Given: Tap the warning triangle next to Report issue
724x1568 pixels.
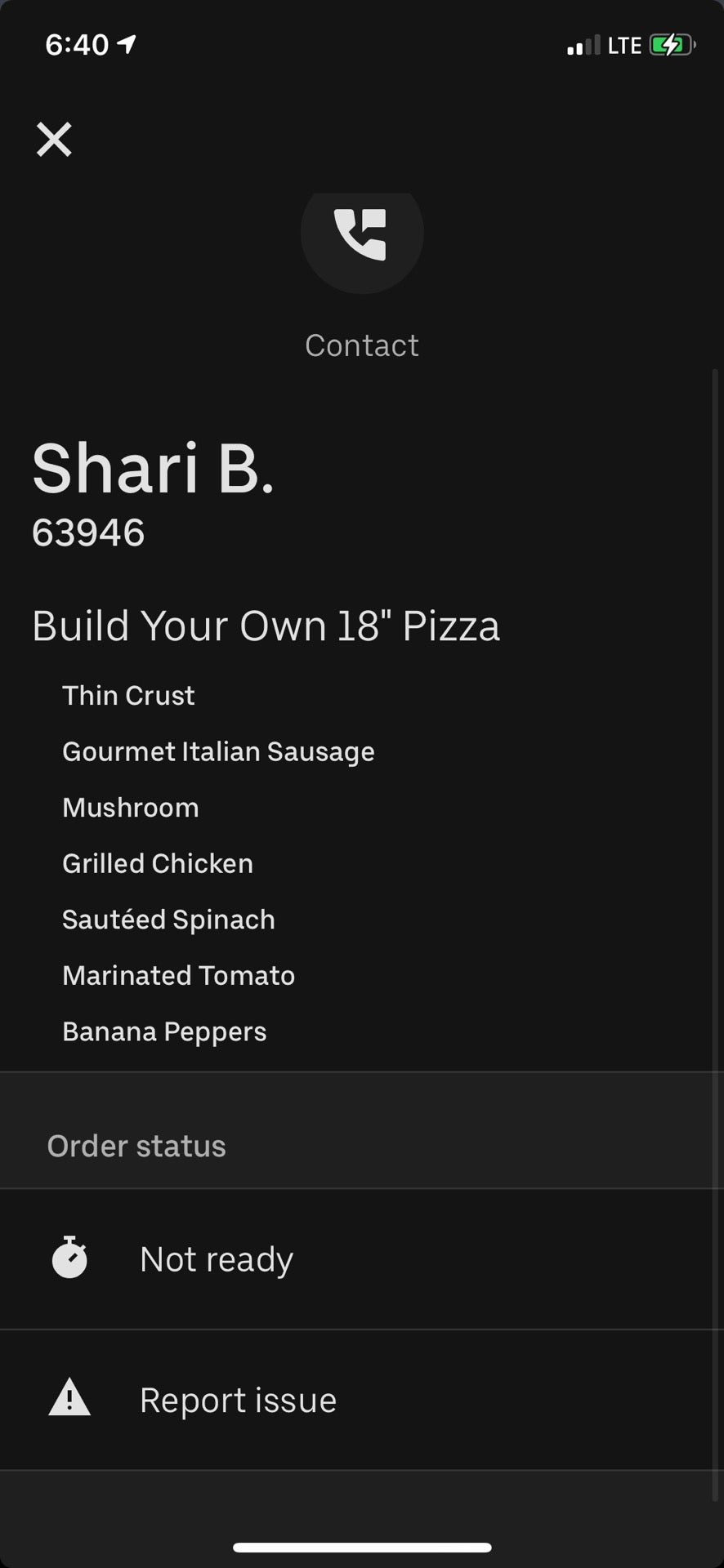Looking at the screenshot, I should click(70, 1398).
